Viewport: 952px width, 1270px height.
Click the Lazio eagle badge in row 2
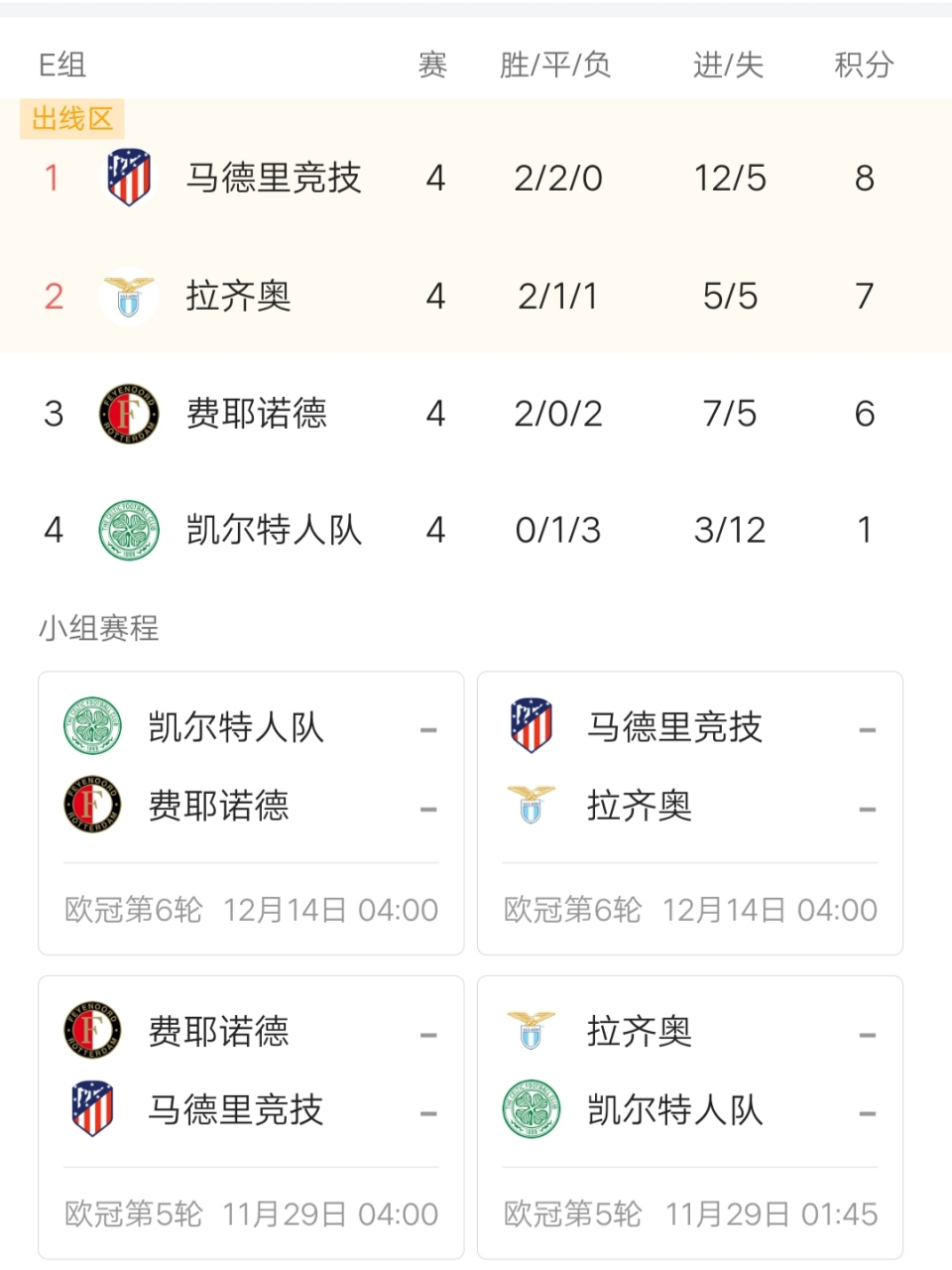click(x=128, y=295)
